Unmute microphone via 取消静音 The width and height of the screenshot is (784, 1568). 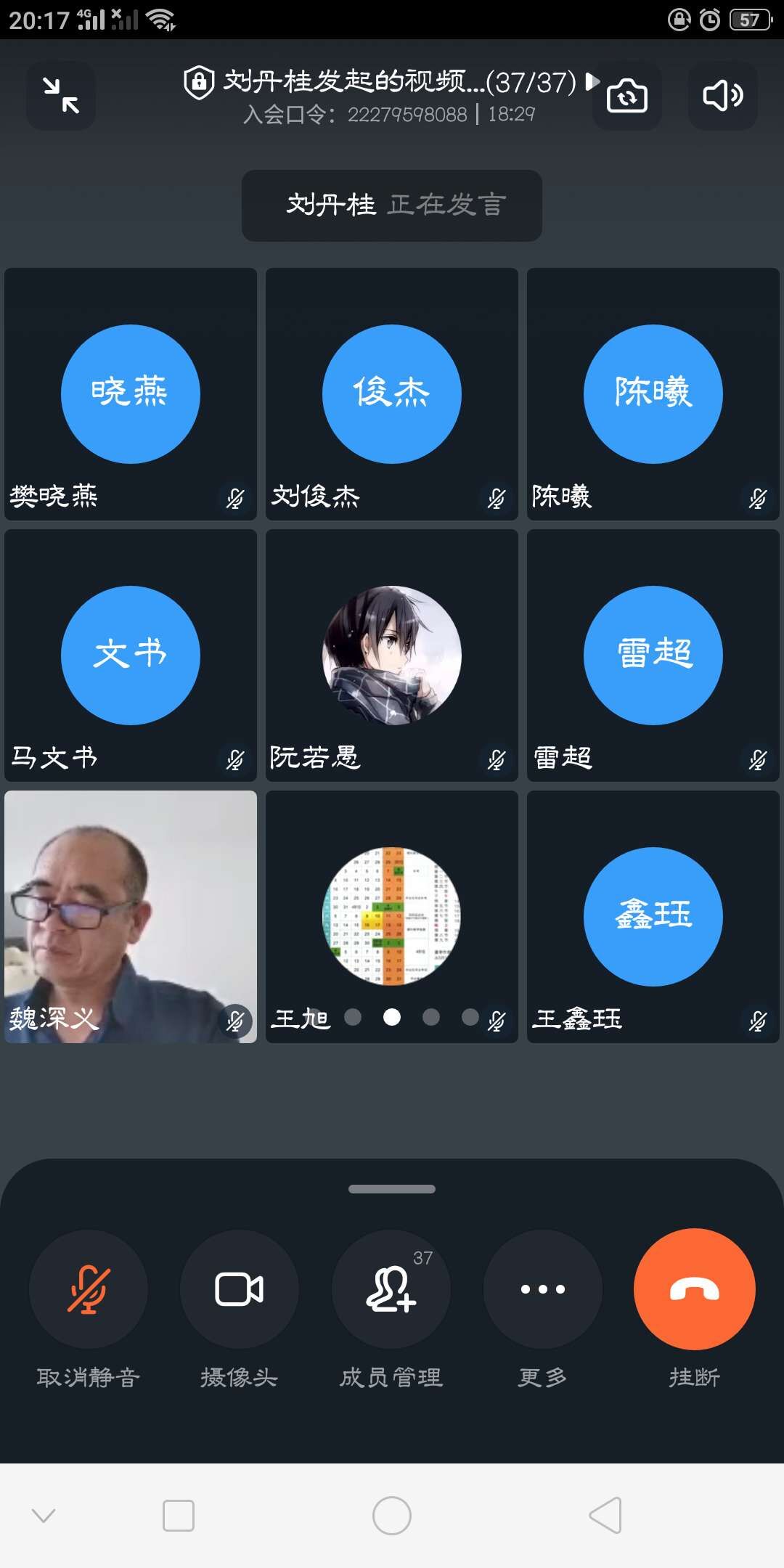89,1289
